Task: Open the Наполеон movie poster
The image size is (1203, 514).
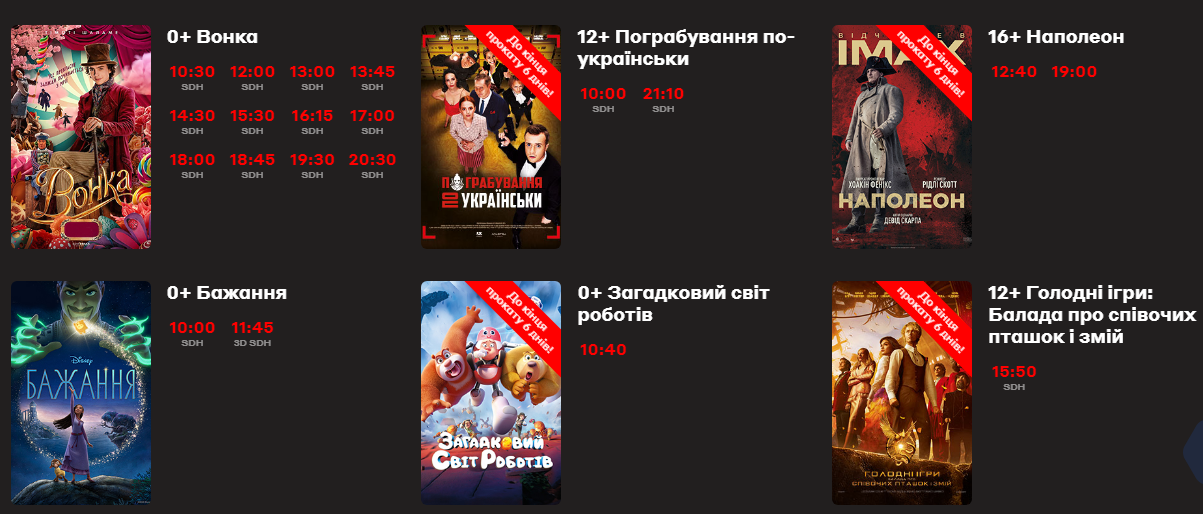Action: (902, 137)
